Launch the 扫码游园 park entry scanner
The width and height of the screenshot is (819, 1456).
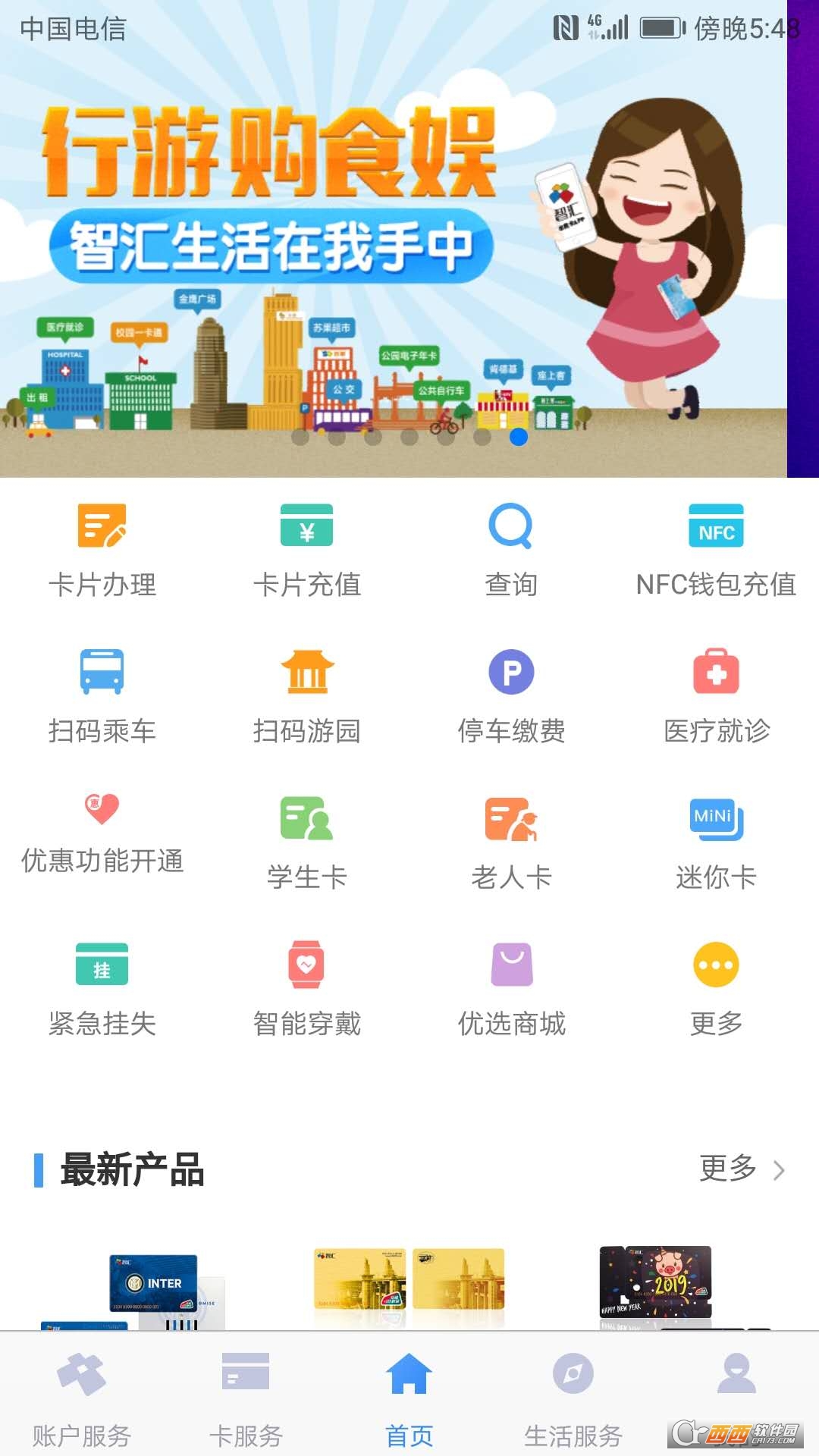click(307, 690)
